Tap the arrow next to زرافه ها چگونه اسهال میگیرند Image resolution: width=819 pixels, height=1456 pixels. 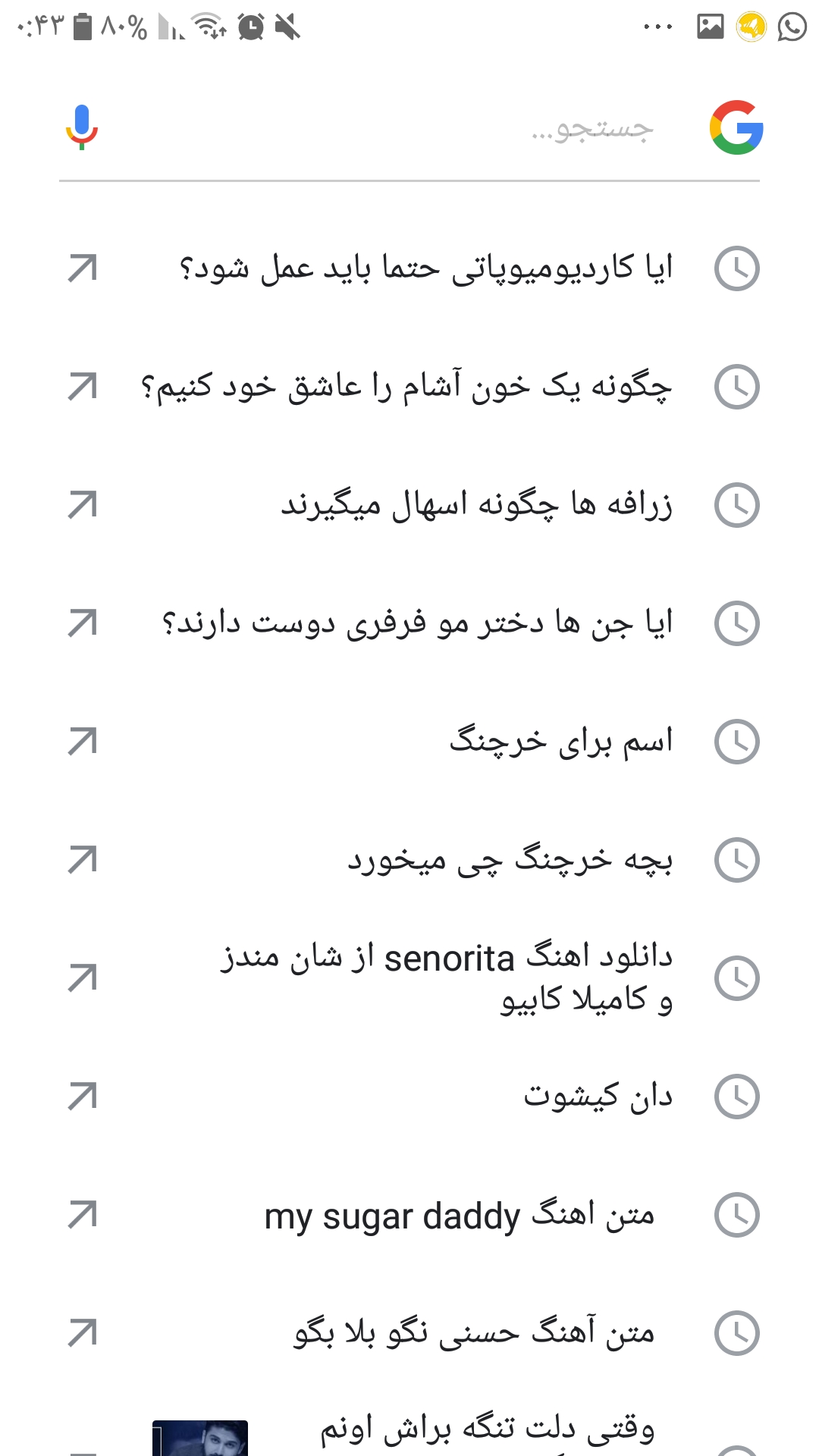[x=83, y=505]
